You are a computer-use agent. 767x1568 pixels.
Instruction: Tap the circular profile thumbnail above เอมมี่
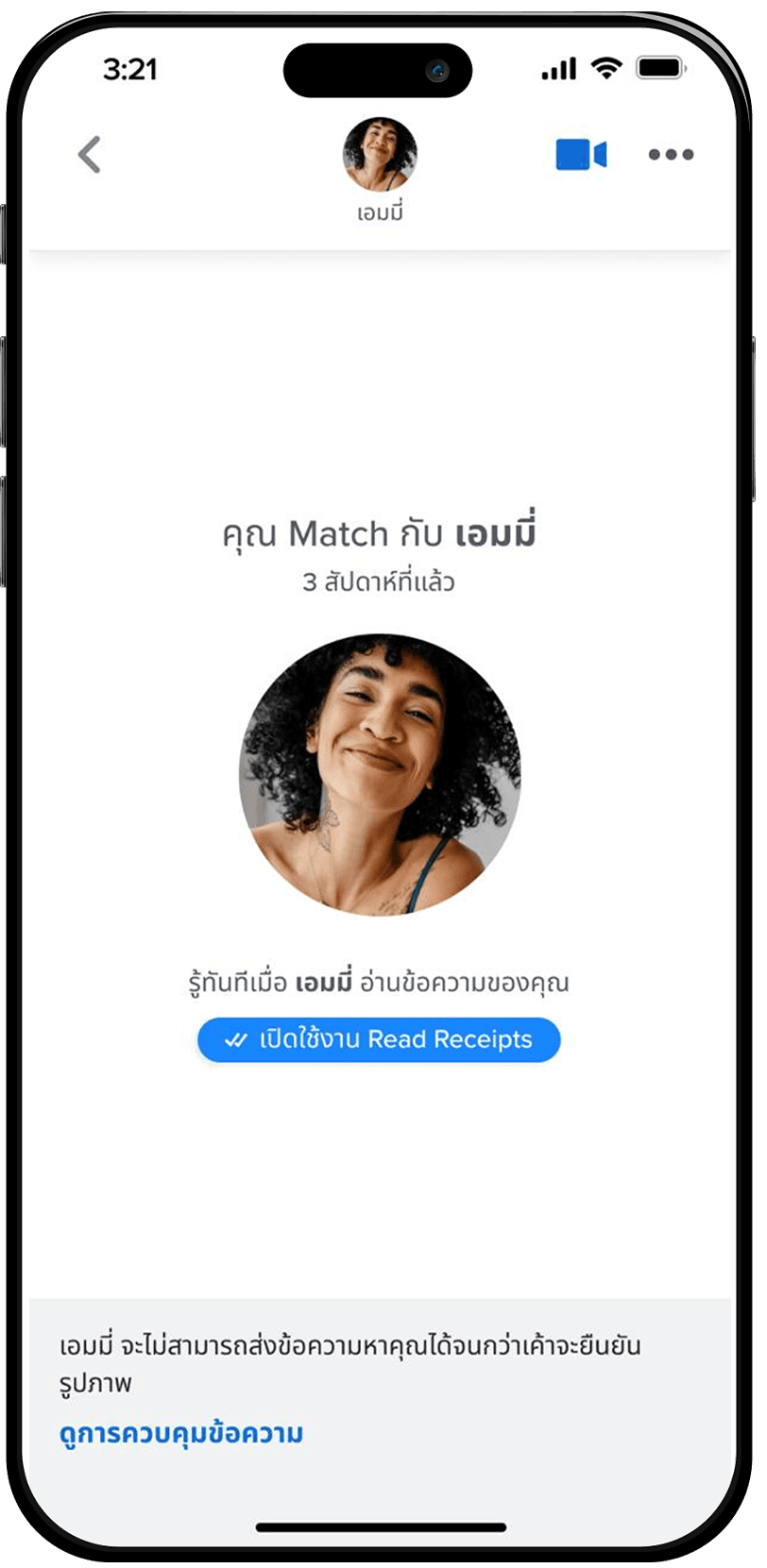(382, 151)
